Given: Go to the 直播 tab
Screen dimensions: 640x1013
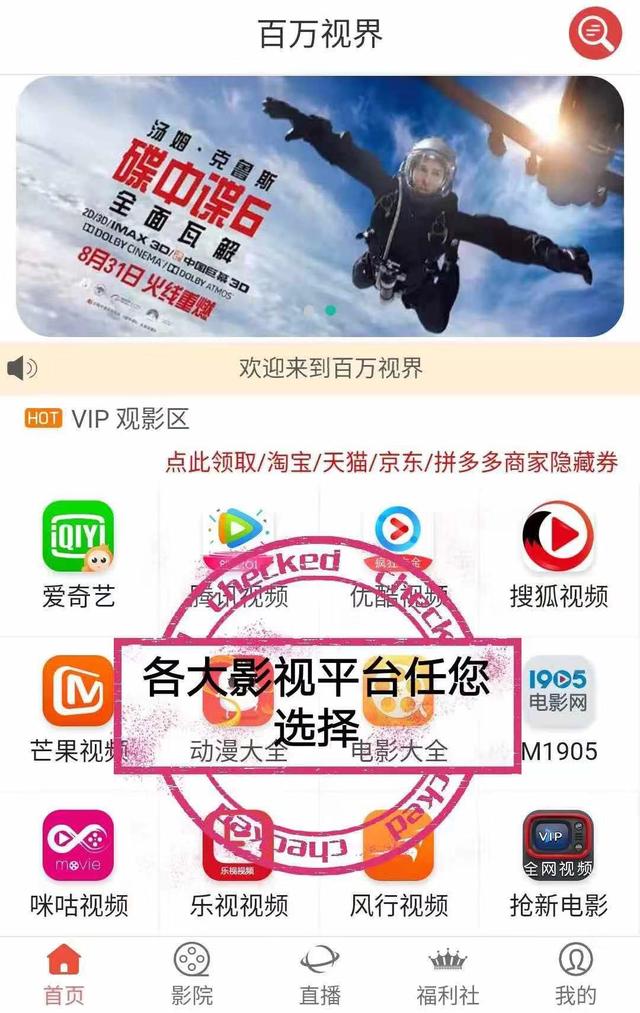Looking at the screenshot, I should point(320,974).
